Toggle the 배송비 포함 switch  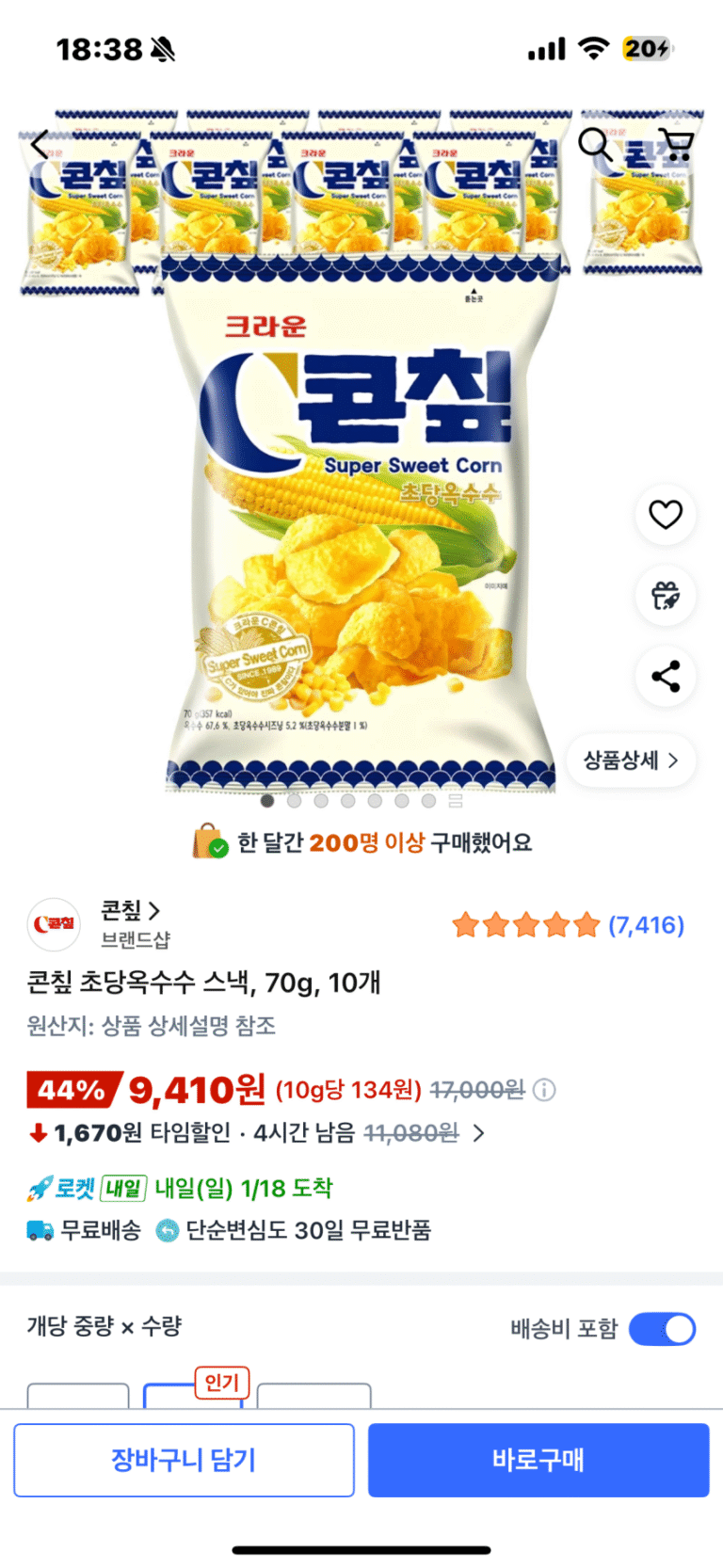pos(662,1329)
